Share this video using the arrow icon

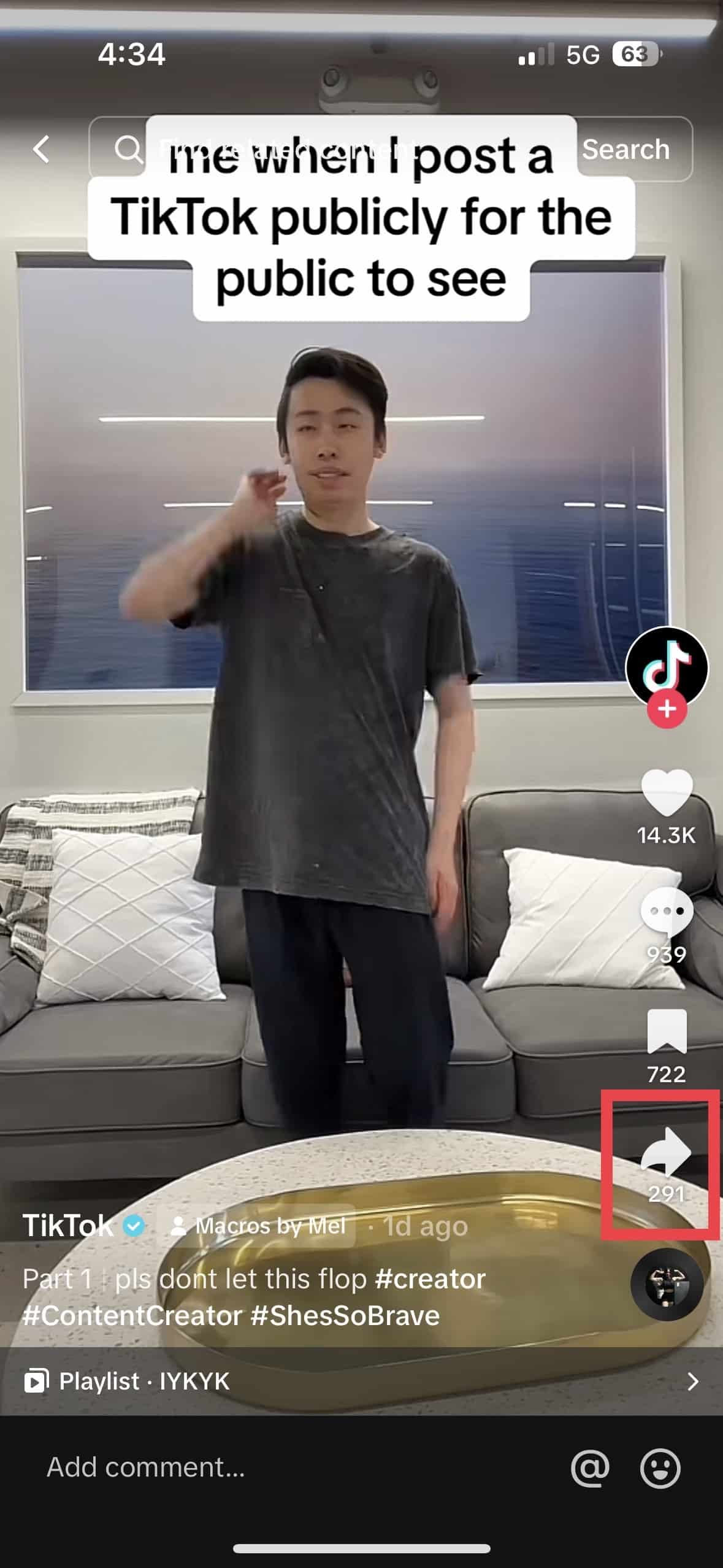[667, 1151]
